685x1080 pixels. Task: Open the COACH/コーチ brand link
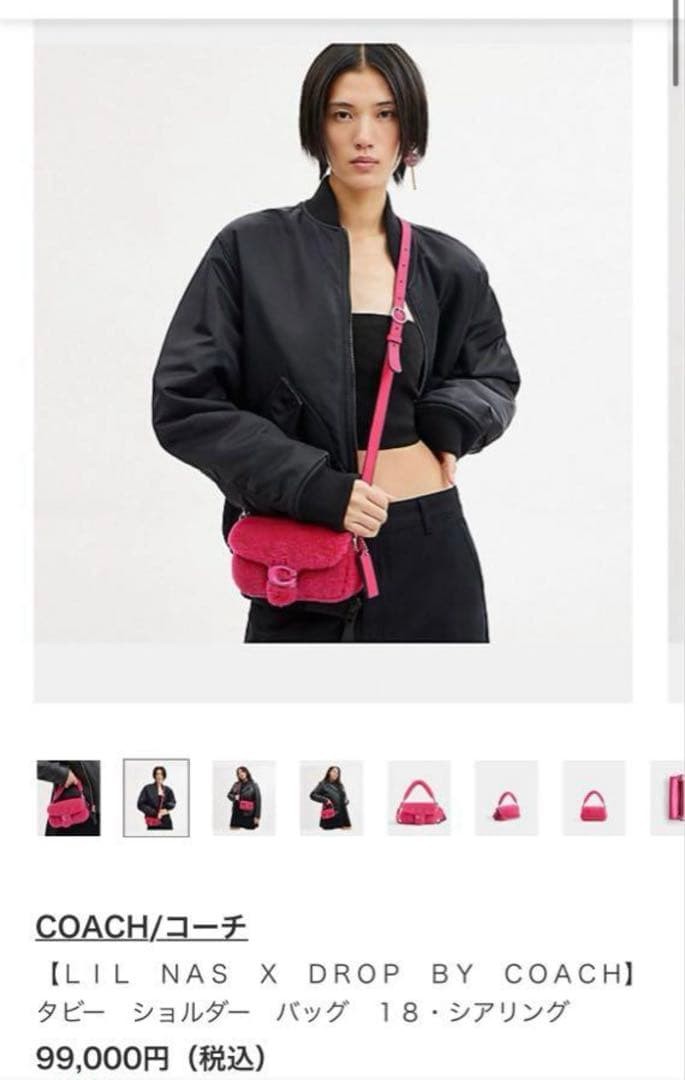(x=141, y=927)
